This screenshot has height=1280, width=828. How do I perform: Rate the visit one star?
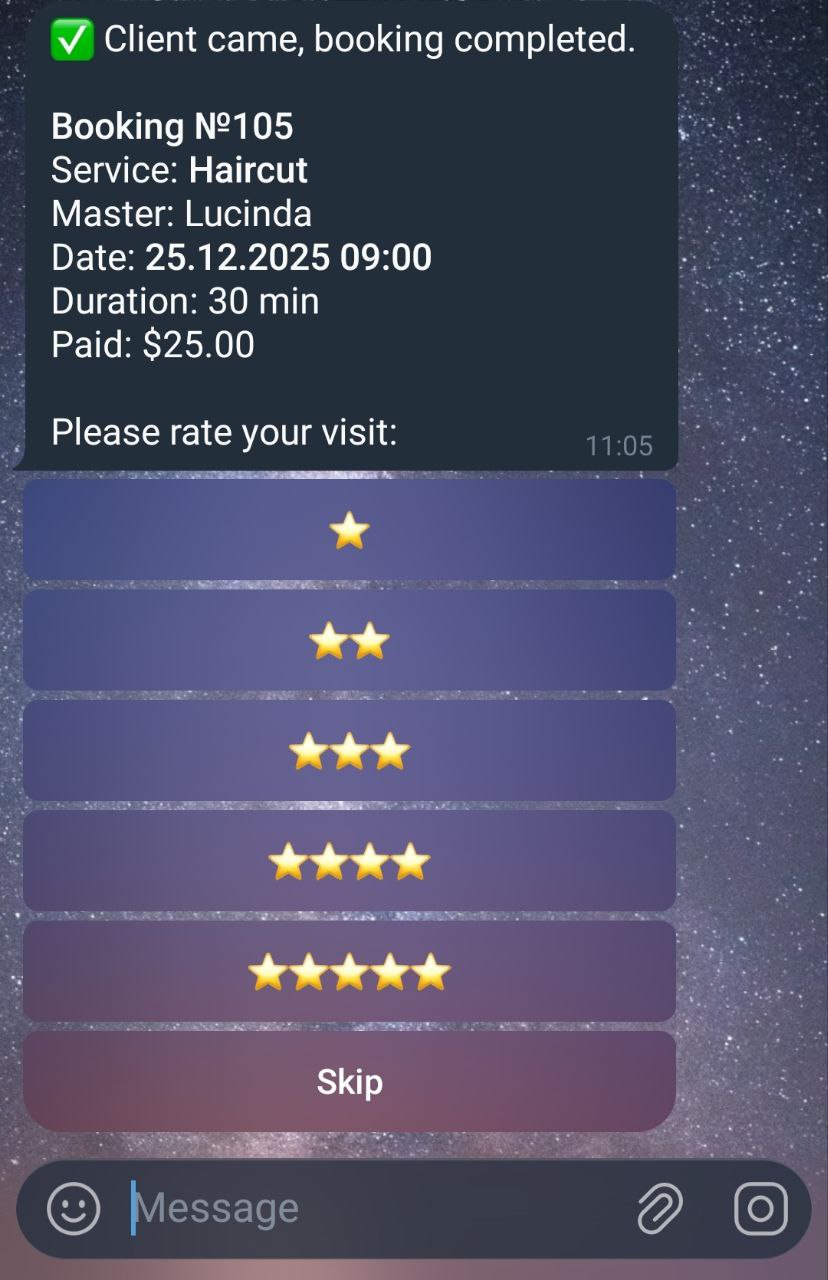(x=349, y=530)
